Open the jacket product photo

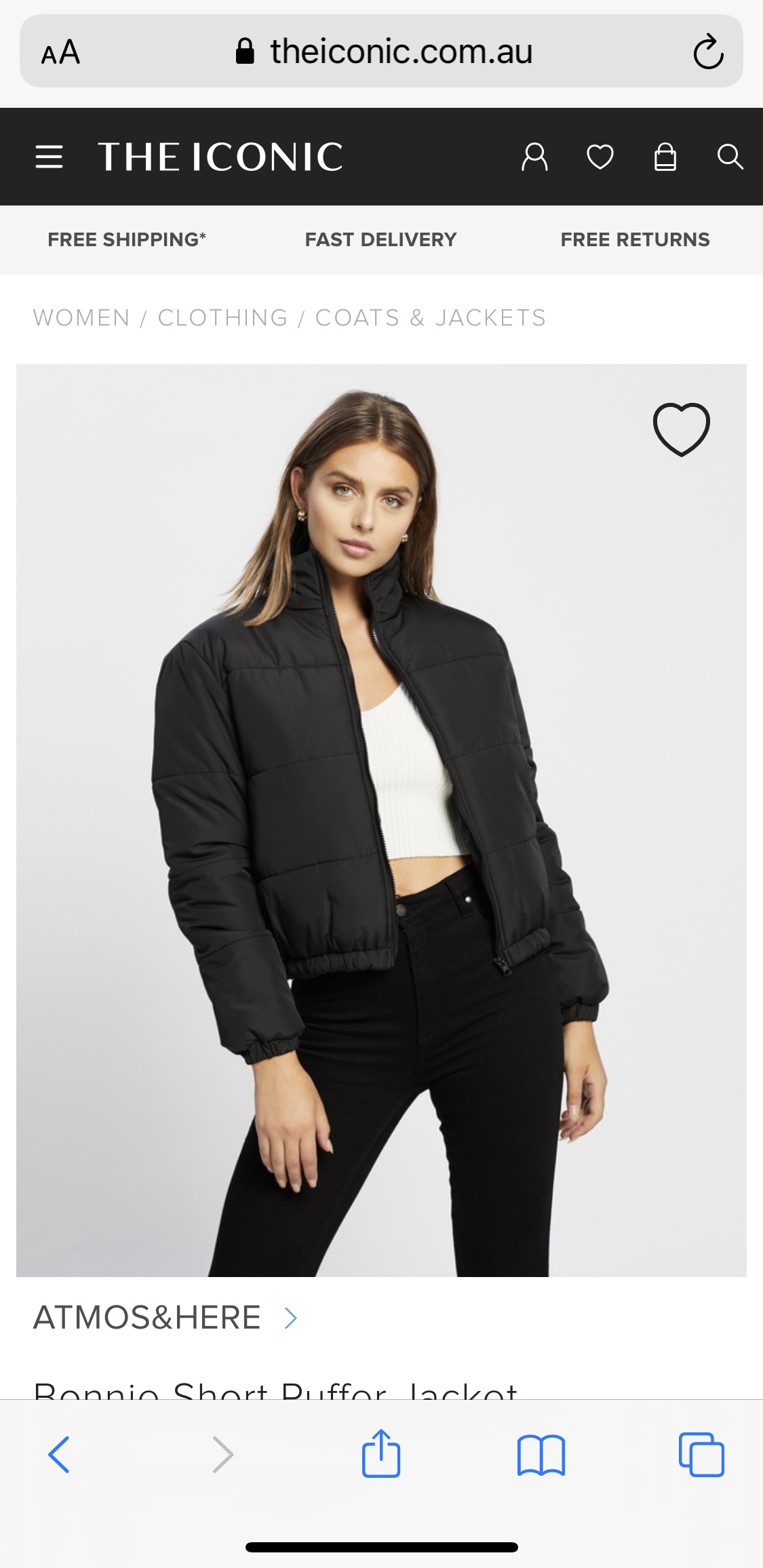click(x=381, y=821)
